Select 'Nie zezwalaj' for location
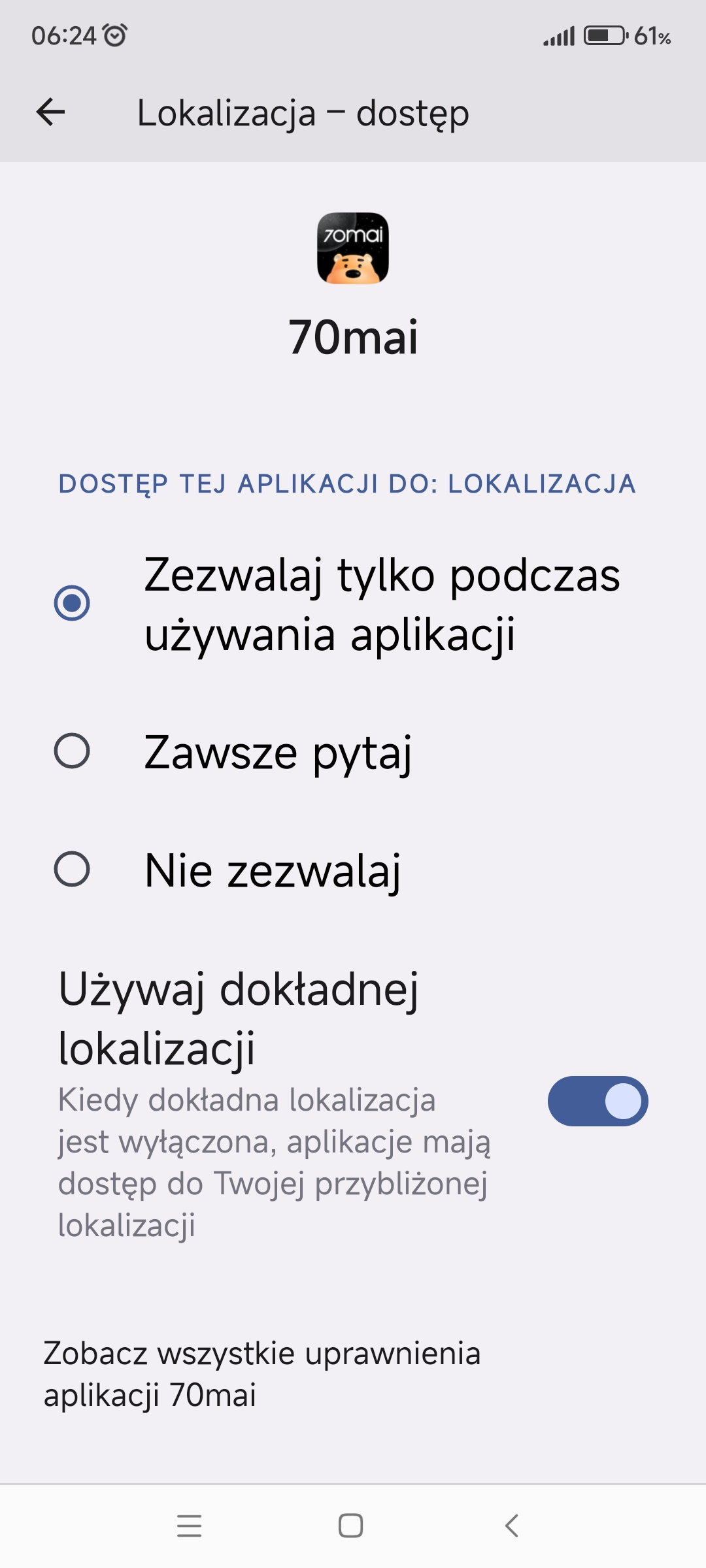 [72, 870]
